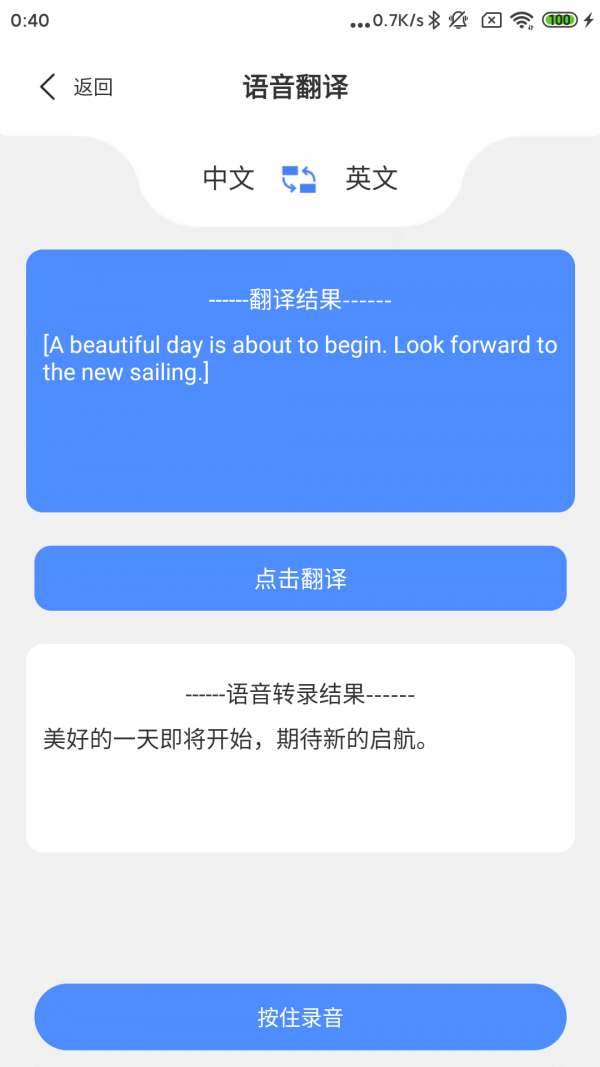The width and height of the screenshot is (600, 1067).
Task: Tap the 点击翻译 button
Action: pos(300,578)
